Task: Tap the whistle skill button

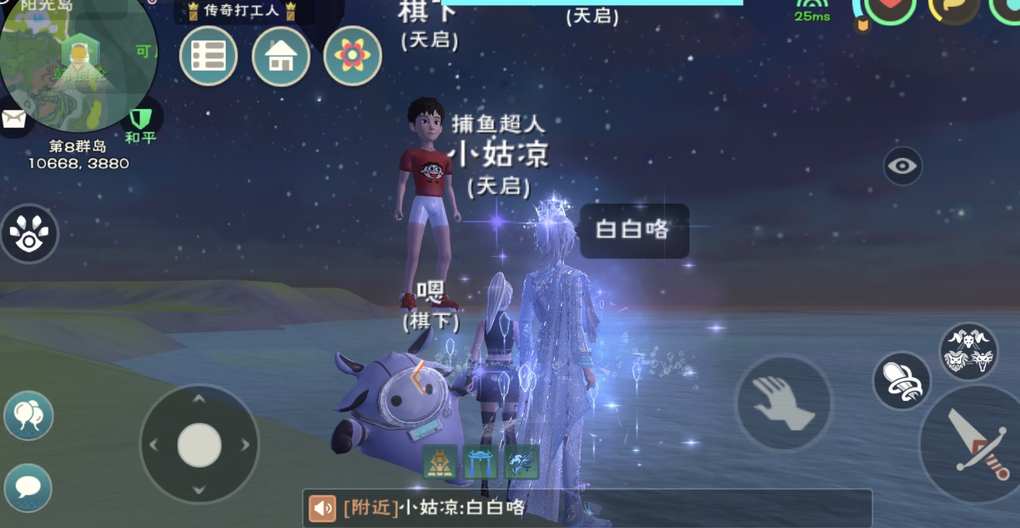Action: 902,380
